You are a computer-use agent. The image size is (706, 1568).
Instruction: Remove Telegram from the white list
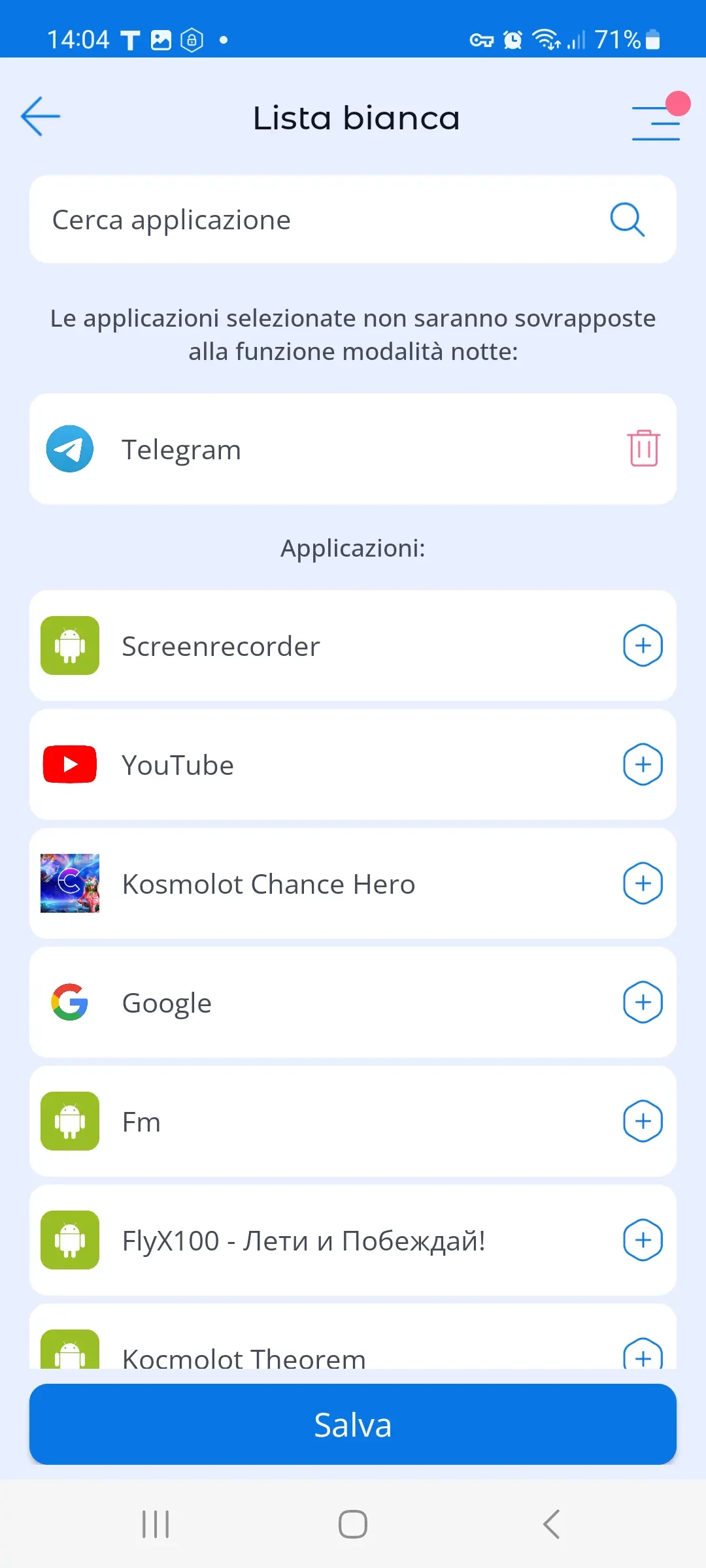(x=644, y=448)
